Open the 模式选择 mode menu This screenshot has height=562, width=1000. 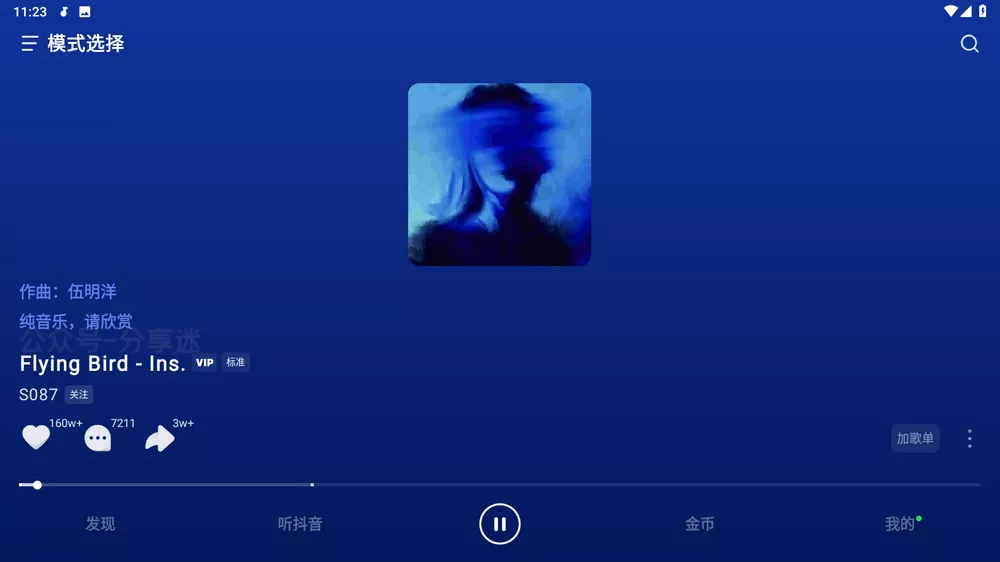click(x=72, y=44)
